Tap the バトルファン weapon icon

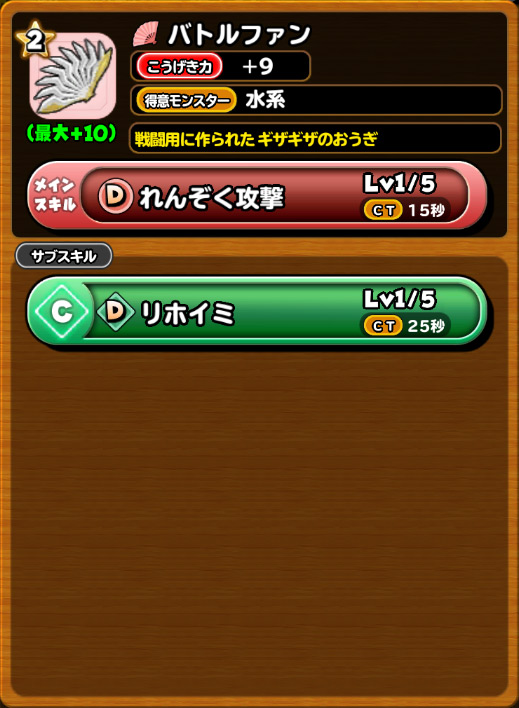click(72, 75)
